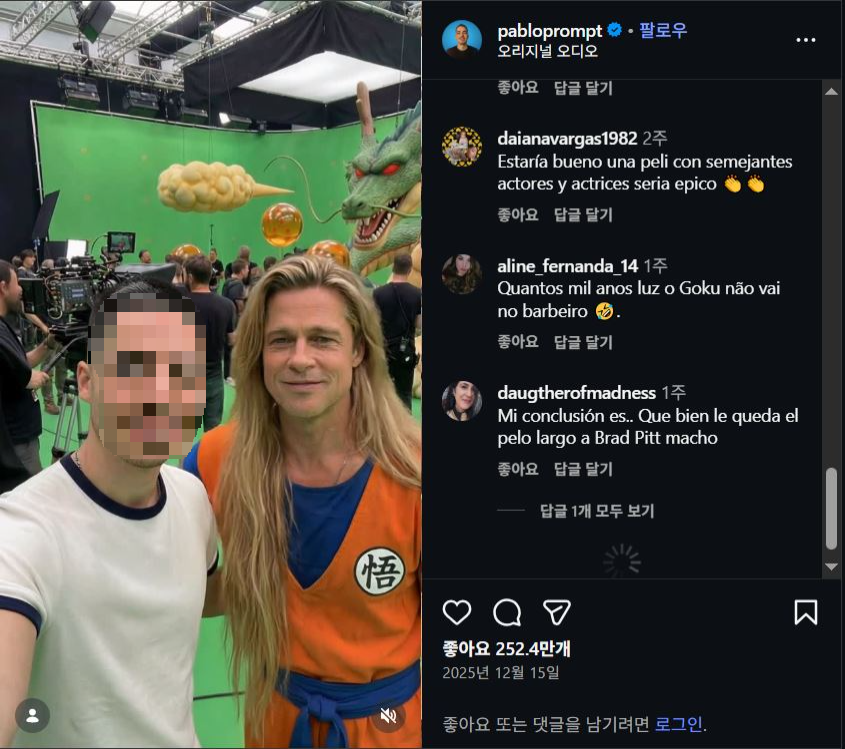Show tagged people via the person icon
The width and height of the screenshot is (845, 749).
[x=32, y=716]
